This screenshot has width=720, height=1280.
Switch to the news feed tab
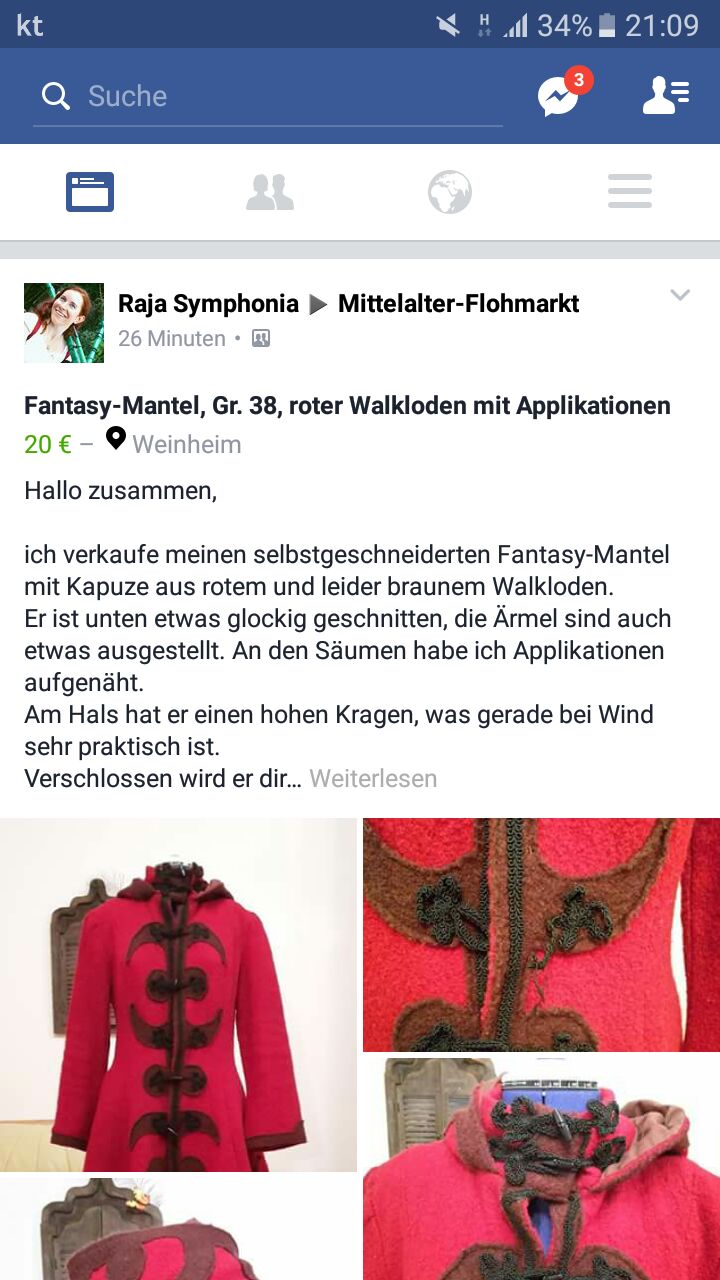pos(90,192)
